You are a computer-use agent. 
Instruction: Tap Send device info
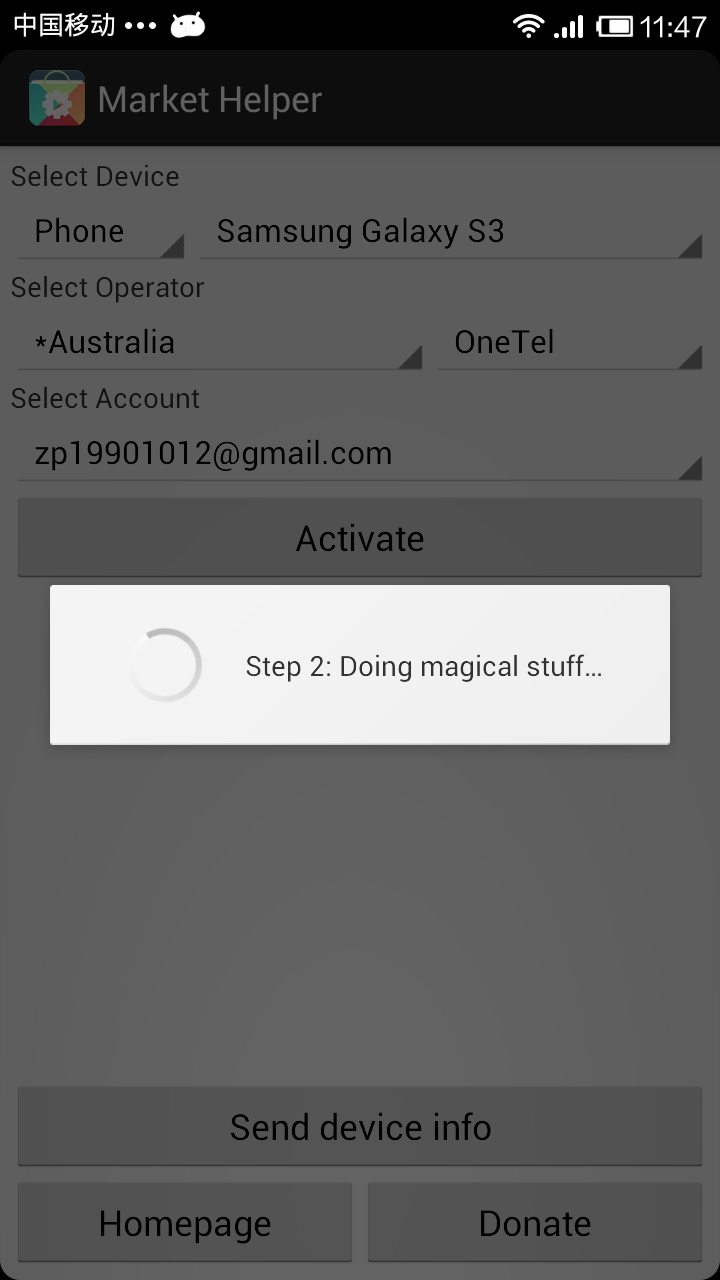pyautogui.click(x=360, y=1127)
